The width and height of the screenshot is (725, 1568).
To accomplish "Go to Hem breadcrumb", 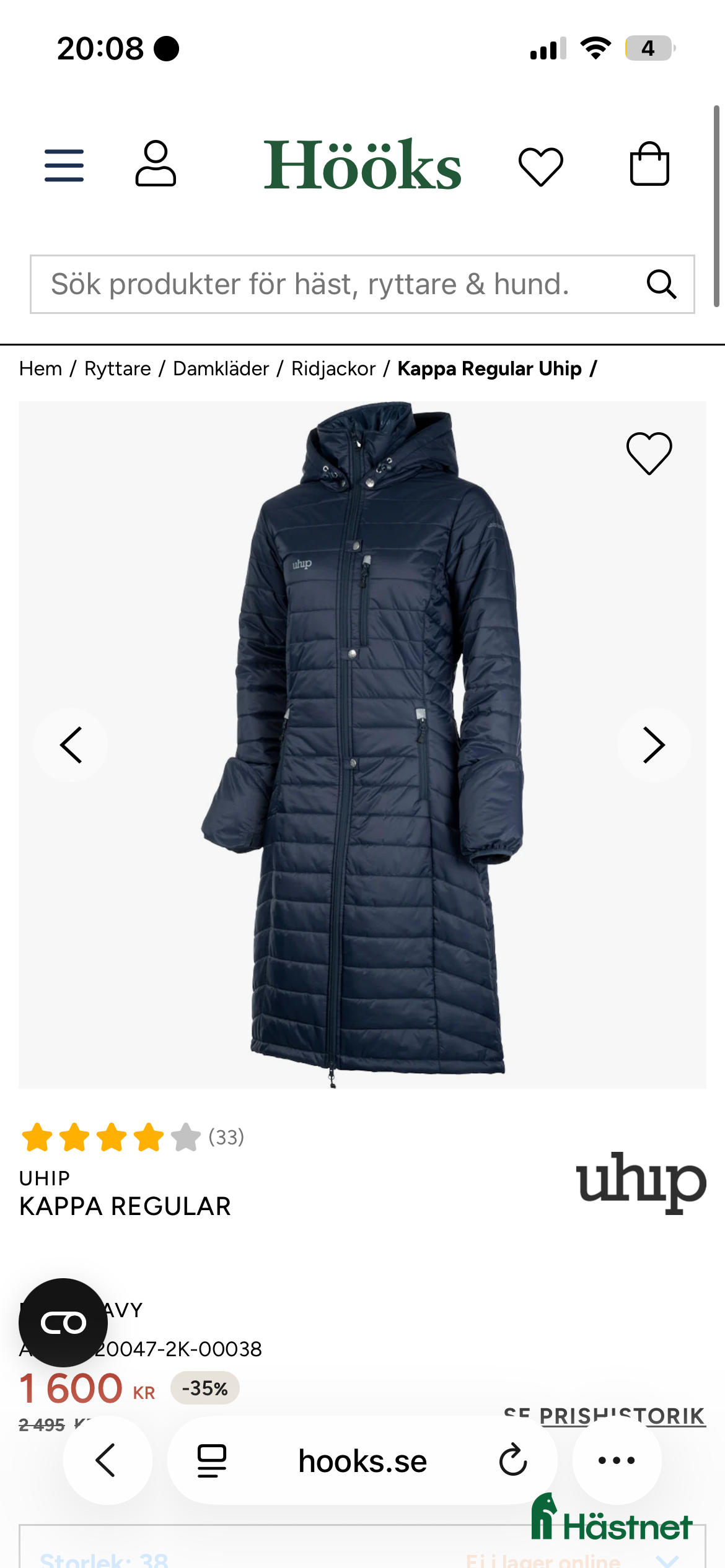I will pyautogui.click(x=40, y=368).
